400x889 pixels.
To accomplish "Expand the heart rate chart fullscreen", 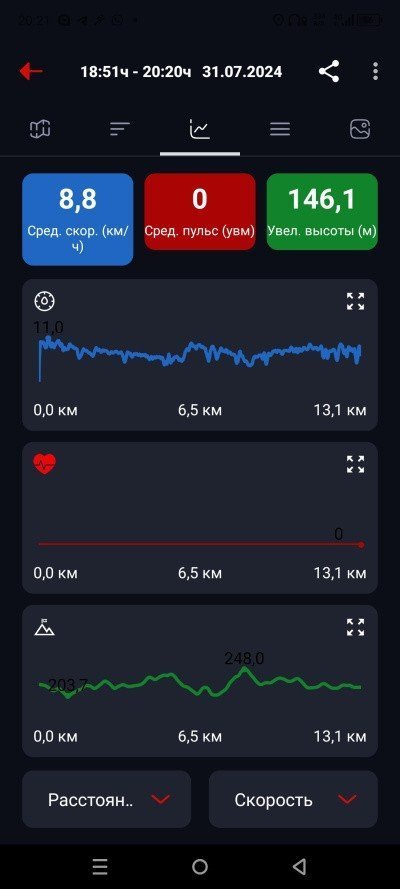I will pyautogui.click(x=355, y=464).
